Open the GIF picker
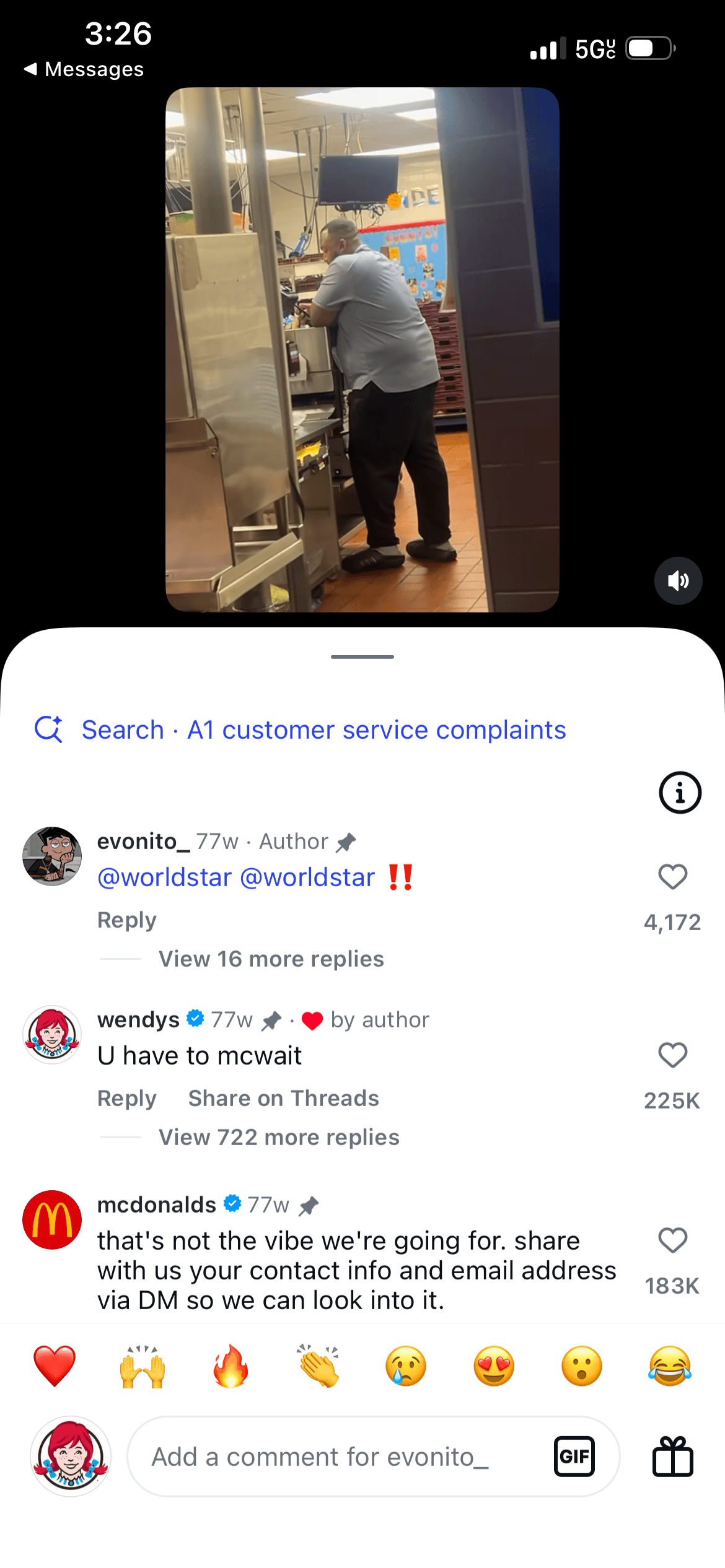Image resolution: width=725 pixels, height=1568 pixels. (574, 1457)
